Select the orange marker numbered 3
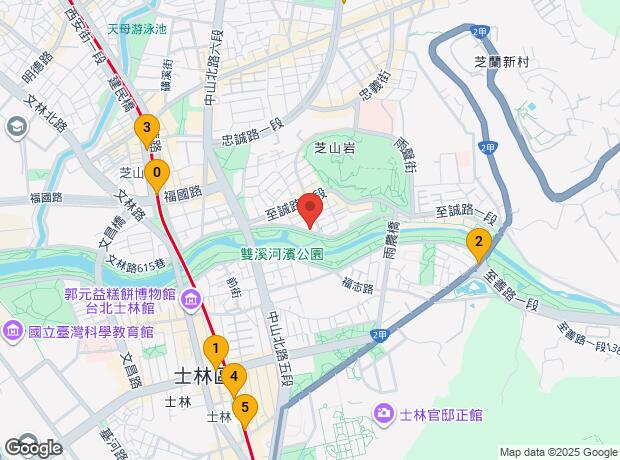 click(147, 128)
